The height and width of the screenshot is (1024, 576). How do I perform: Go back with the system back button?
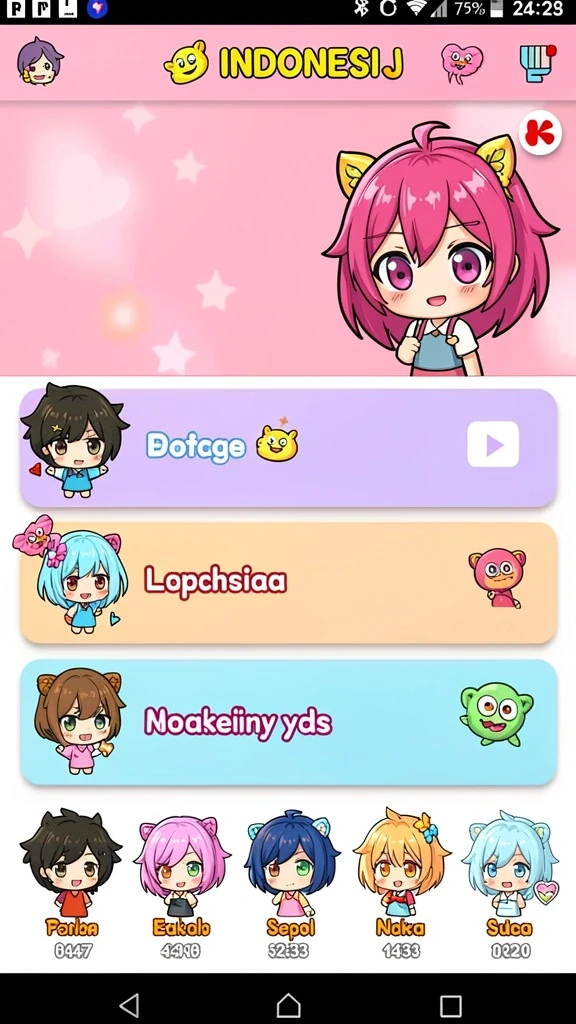point(129,1004)
